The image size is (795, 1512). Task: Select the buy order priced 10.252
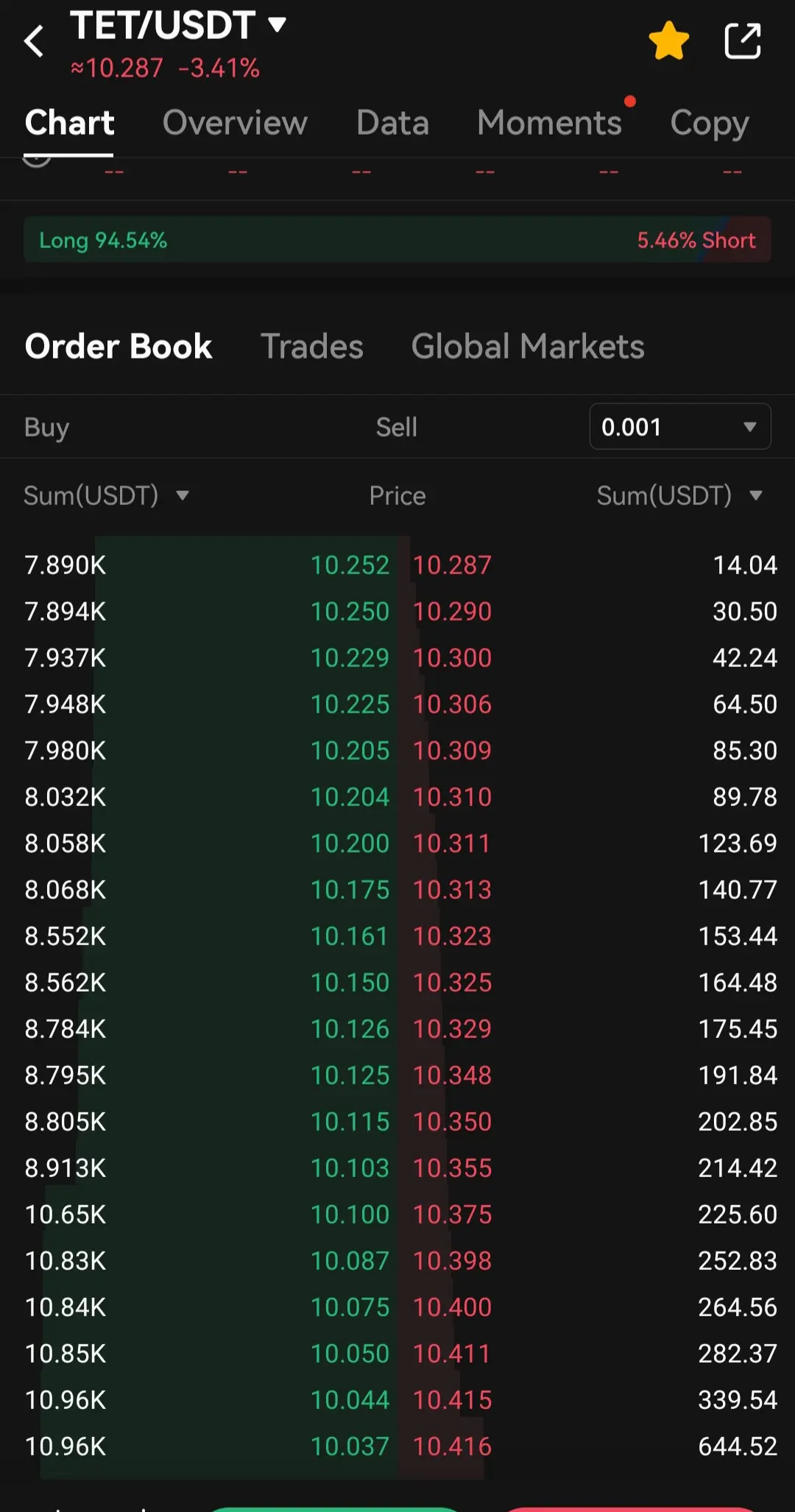coord(207,565)
